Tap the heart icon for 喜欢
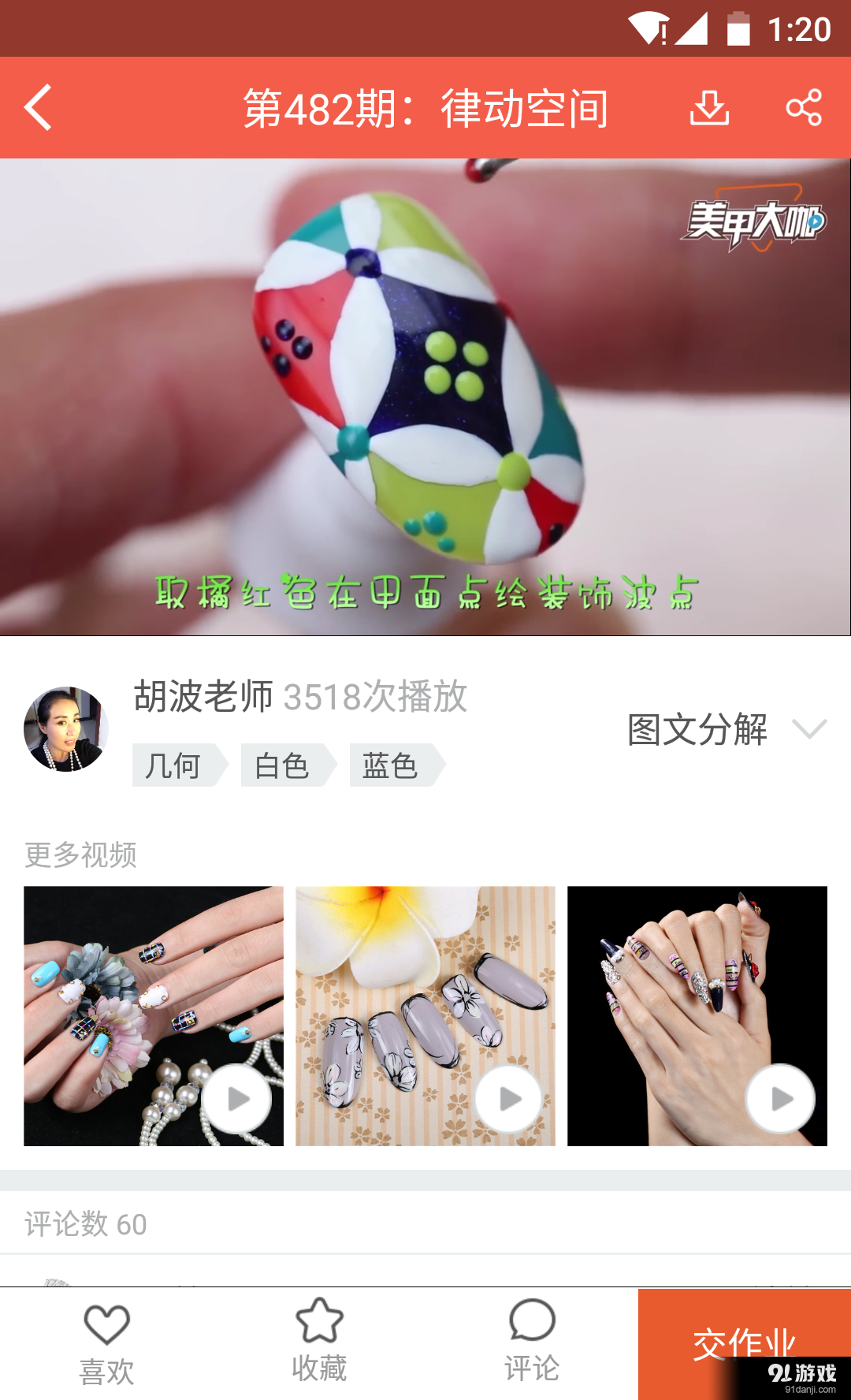 pyautogui.click(x=106, y=1323)
